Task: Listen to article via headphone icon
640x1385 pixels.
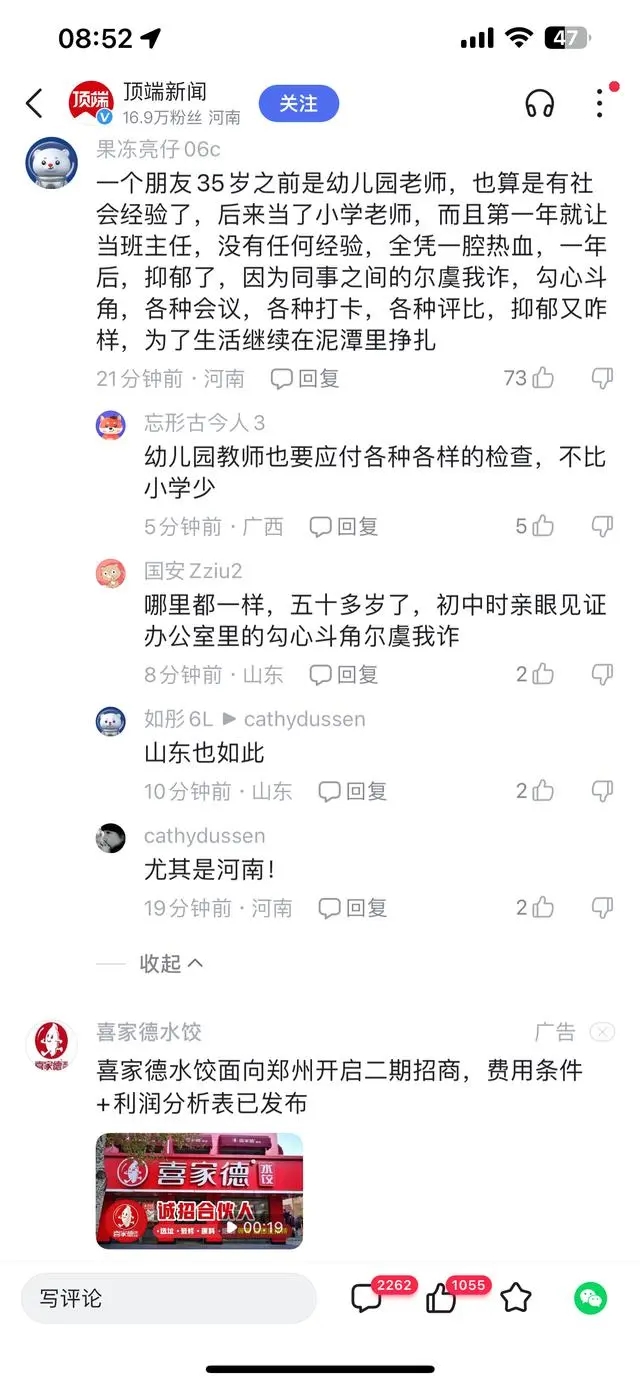Action: (539, 103)
